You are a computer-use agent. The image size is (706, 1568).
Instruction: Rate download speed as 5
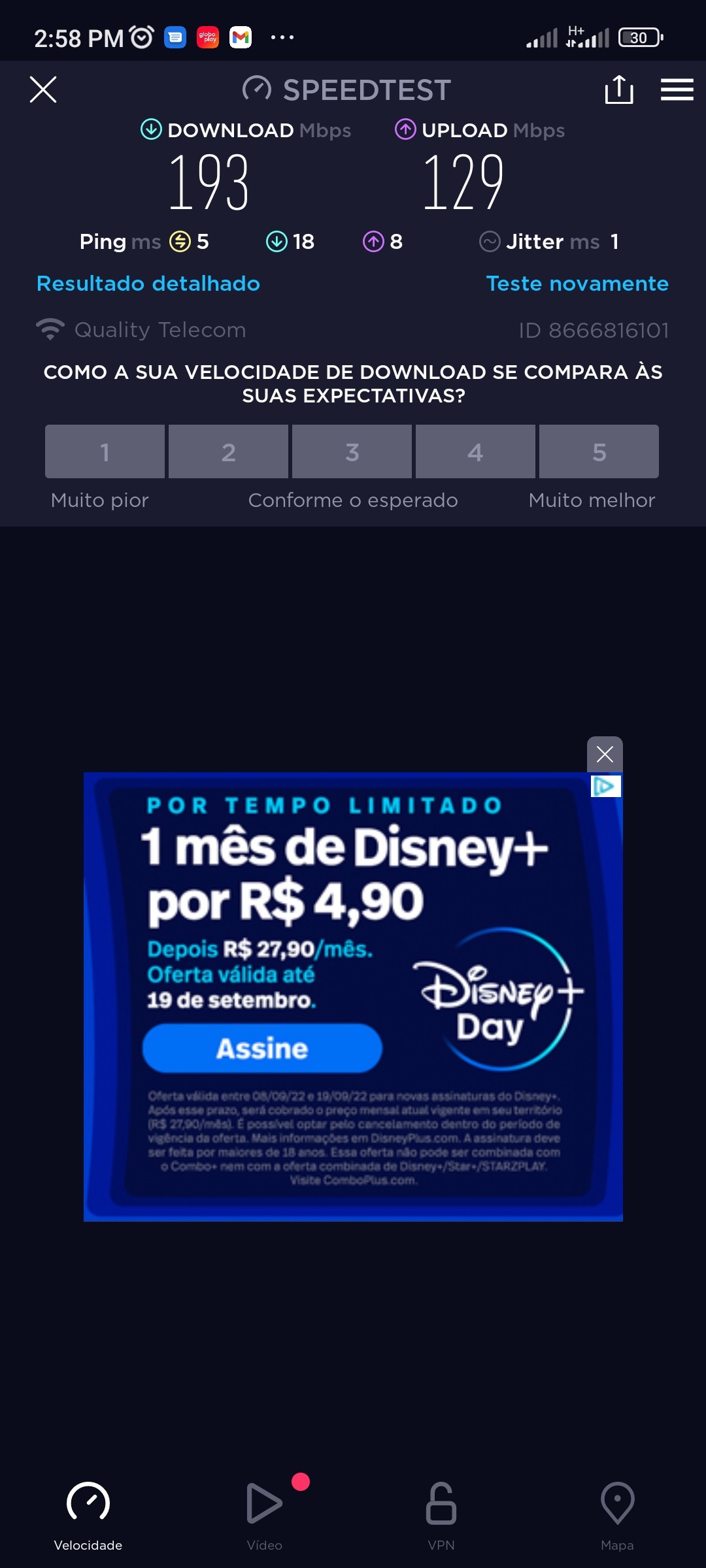(599, 451)
